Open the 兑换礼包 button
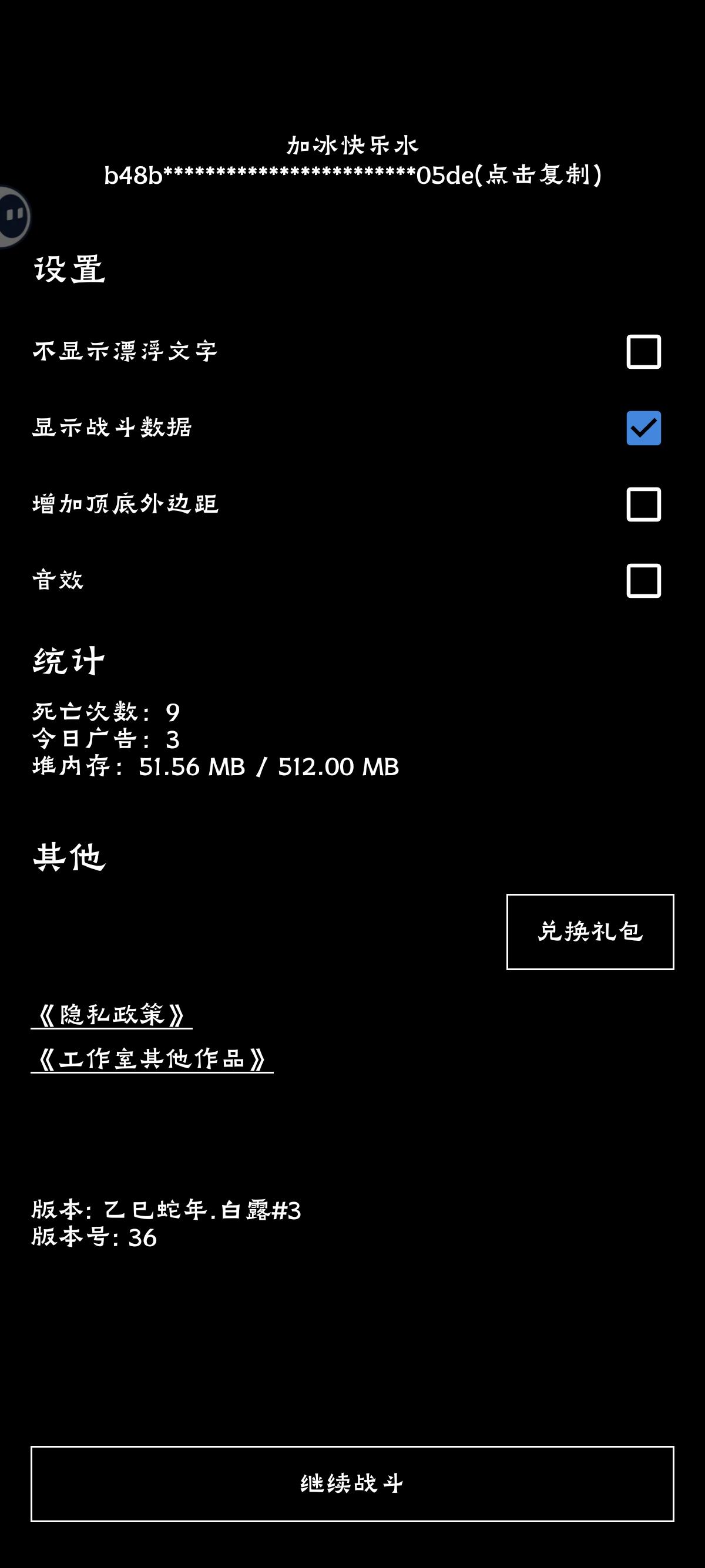Screen dimensions: 705x1568 click(x=590, y=931)
